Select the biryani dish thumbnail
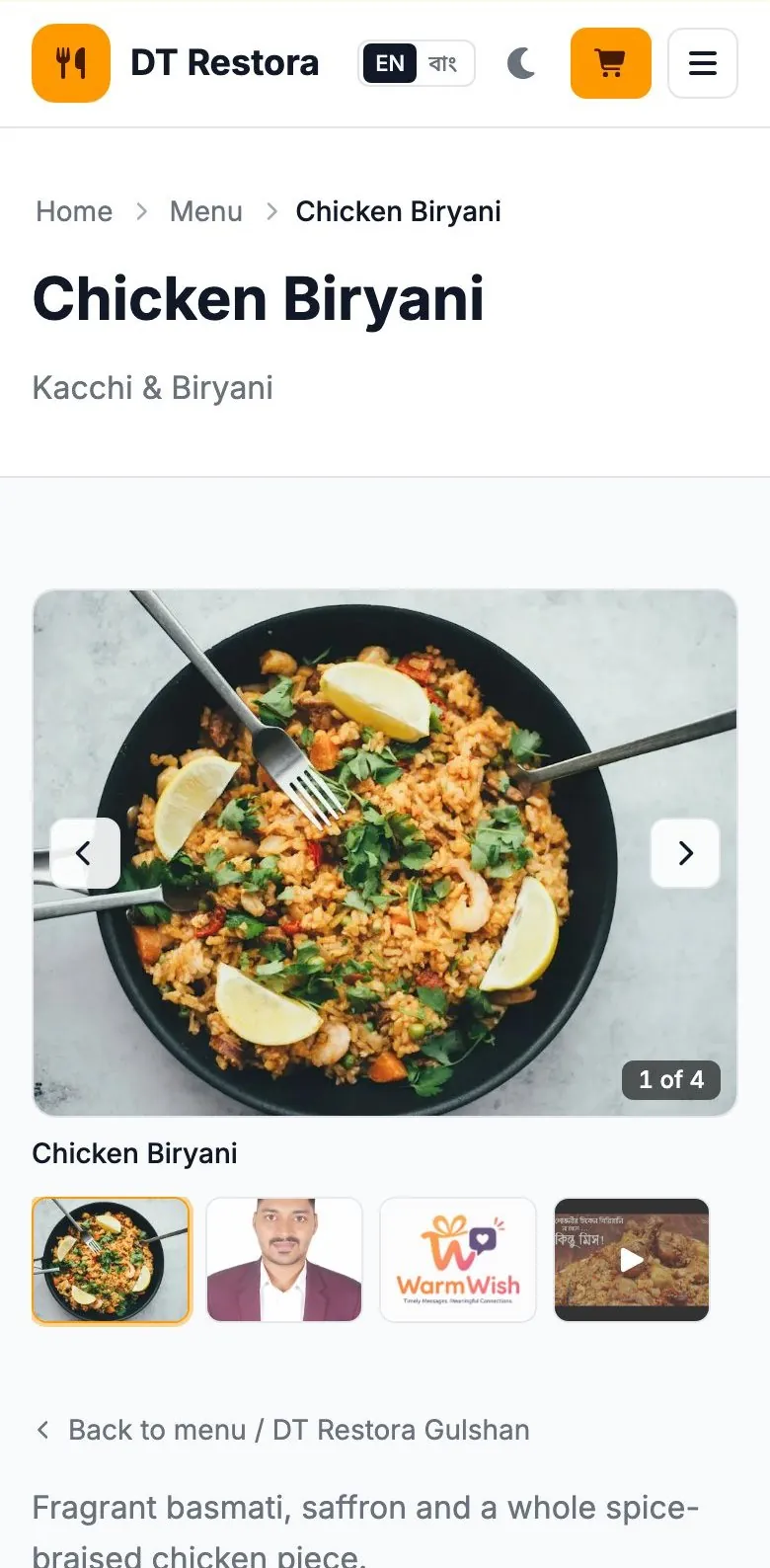770x1568 pixels. click(112, 1260)
